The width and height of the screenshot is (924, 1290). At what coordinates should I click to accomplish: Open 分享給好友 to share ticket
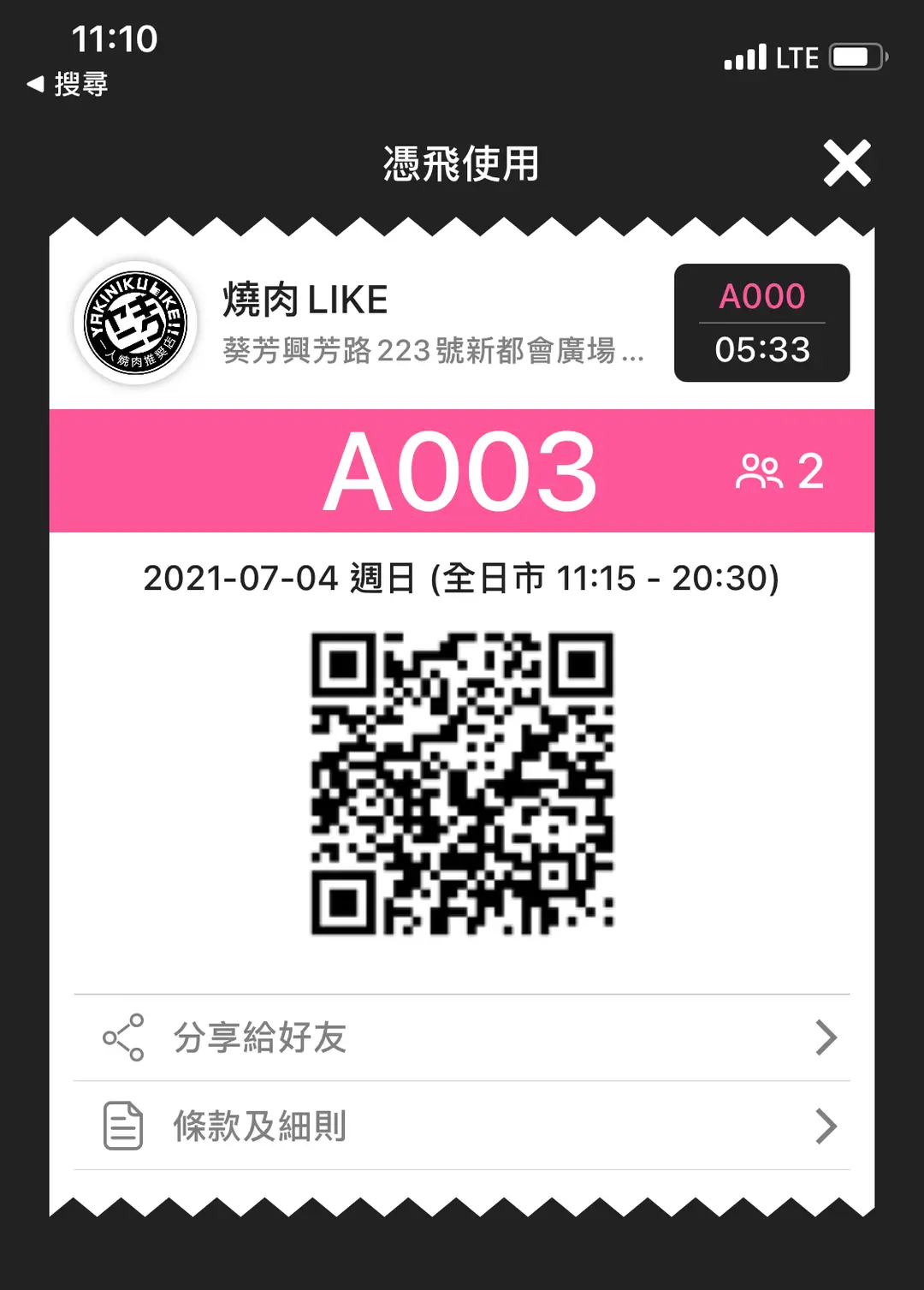(462, 1037)
